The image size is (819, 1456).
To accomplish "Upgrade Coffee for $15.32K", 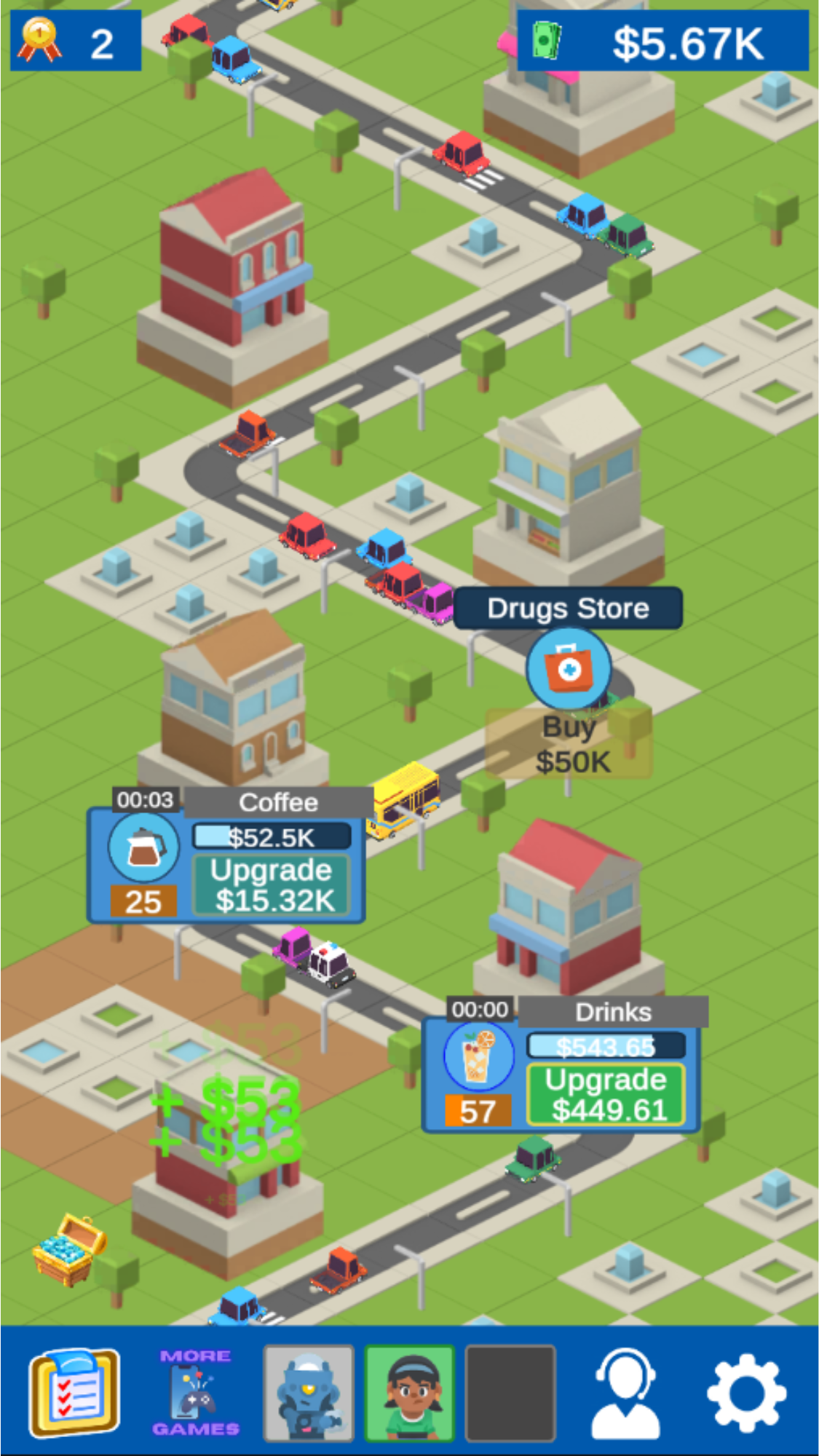I will (273, 883).
